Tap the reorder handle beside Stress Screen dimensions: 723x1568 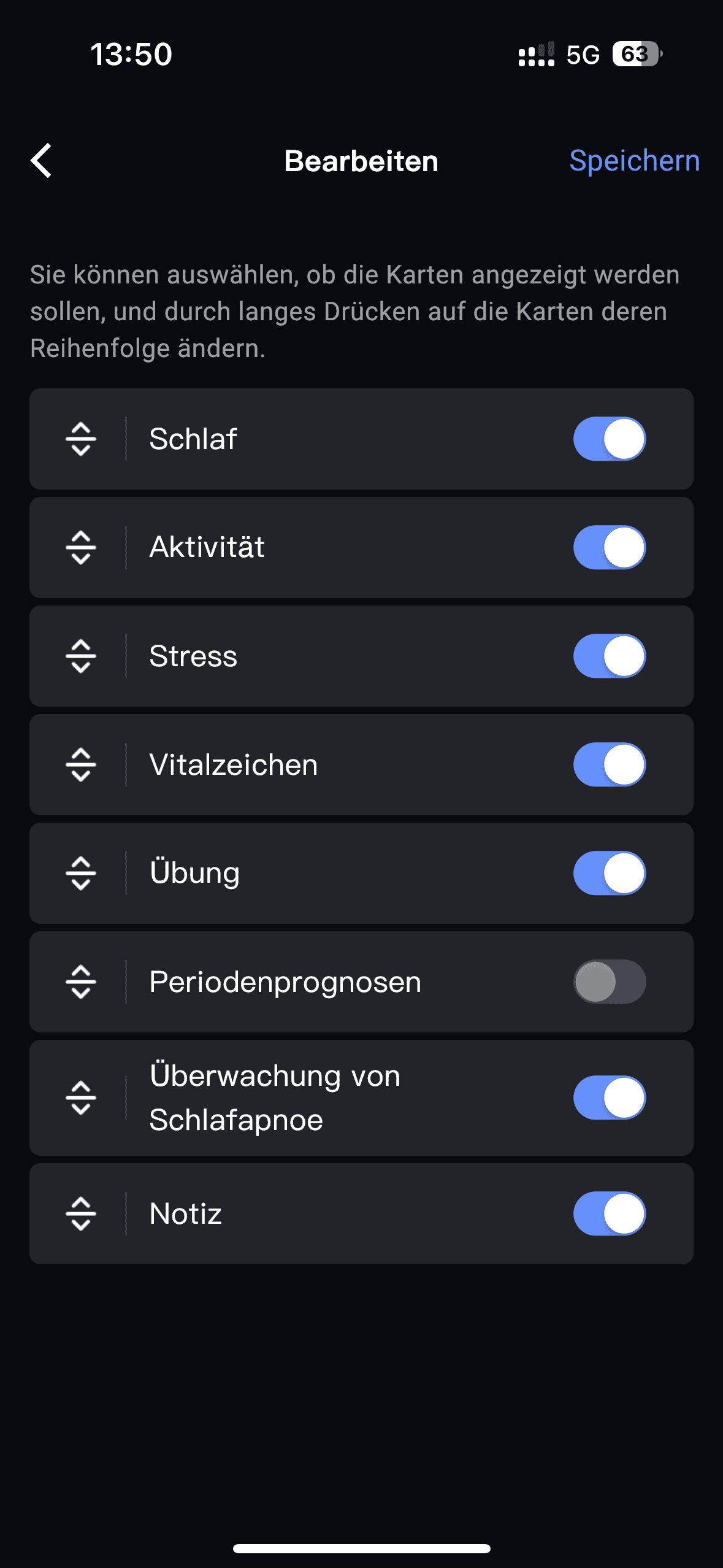pyautogui.click(x=81, y=656)
